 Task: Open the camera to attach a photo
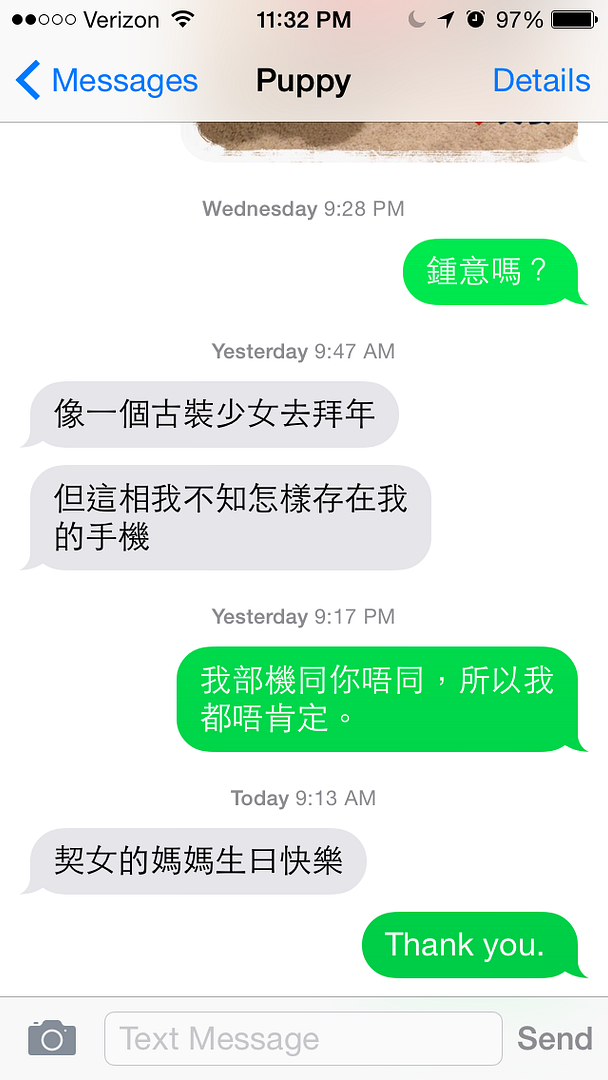(52, 1037)
